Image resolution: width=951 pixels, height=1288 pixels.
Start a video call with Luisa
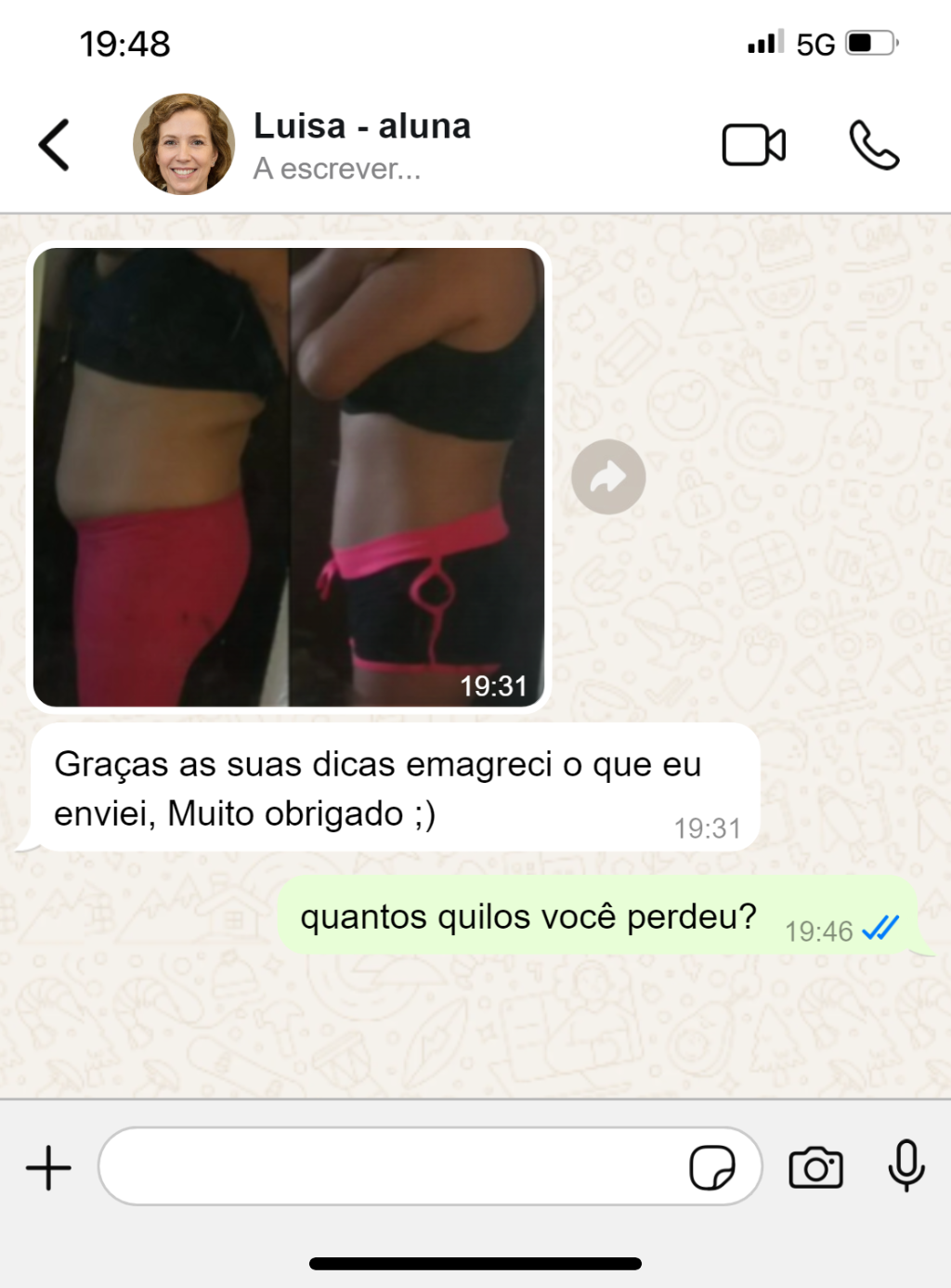(x=753, y=145)
